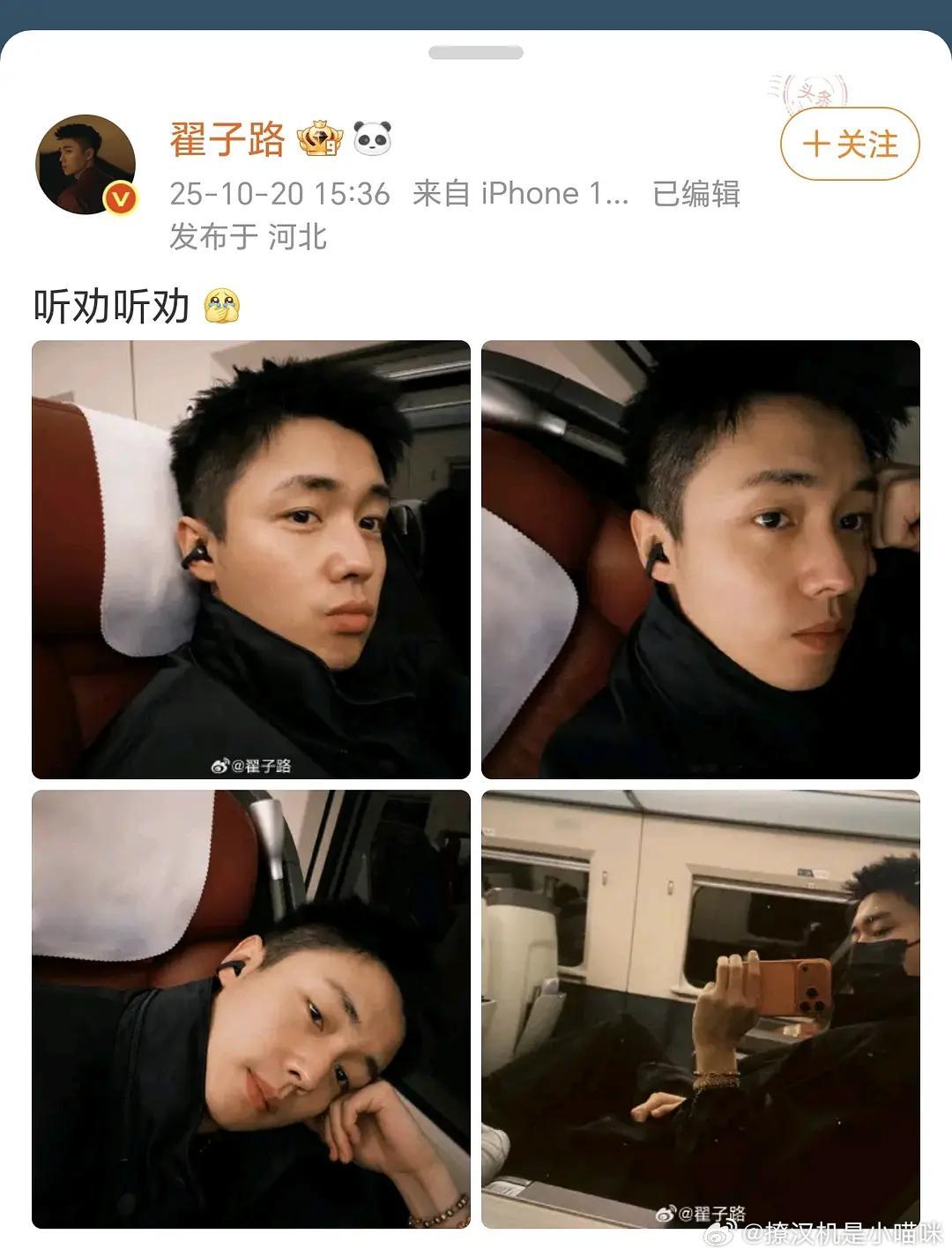Tap the username 翟子路
The height and width of the screenshot is (1256, 952).
tap(227, 140)
